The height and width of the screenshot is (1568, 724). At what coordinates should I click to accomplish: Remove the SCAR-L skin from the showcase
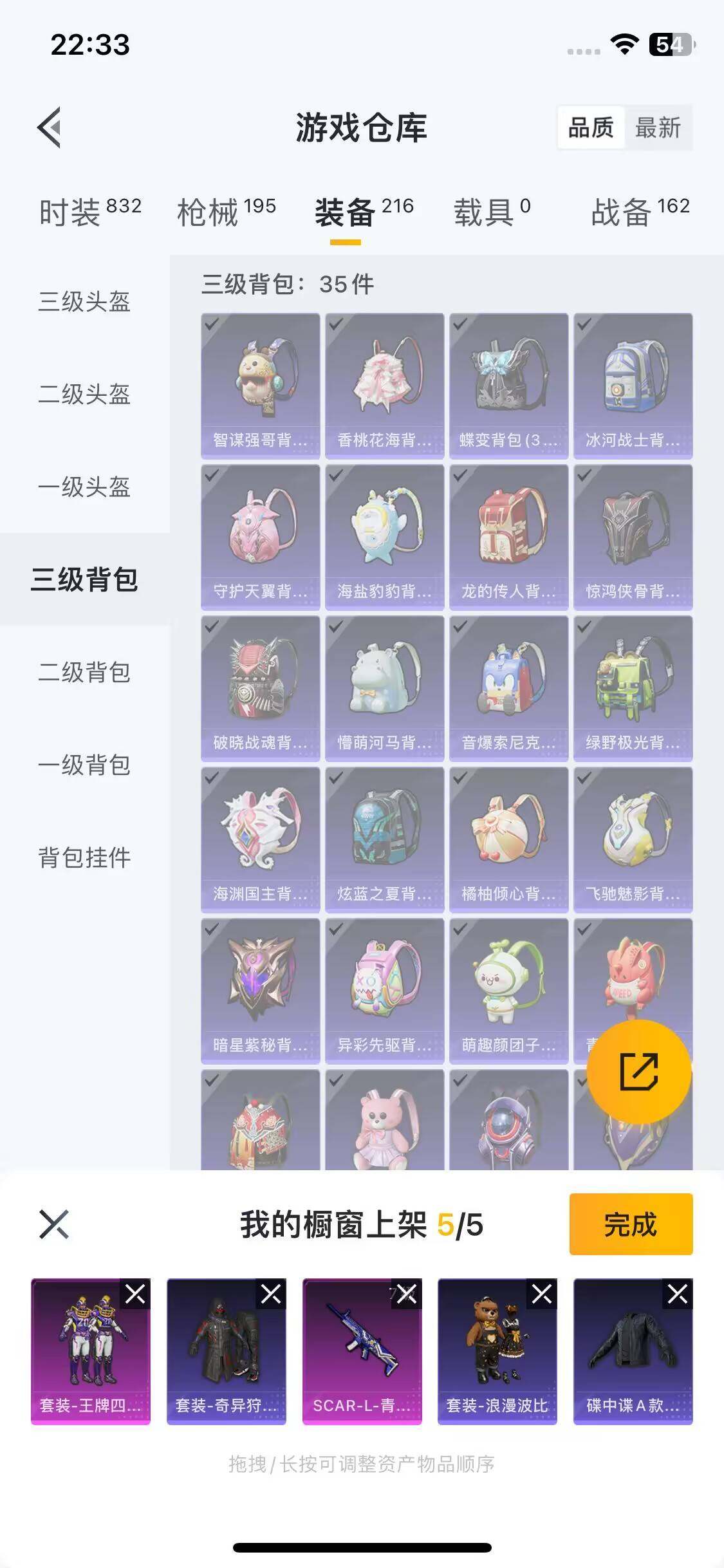pos(407,1294)
